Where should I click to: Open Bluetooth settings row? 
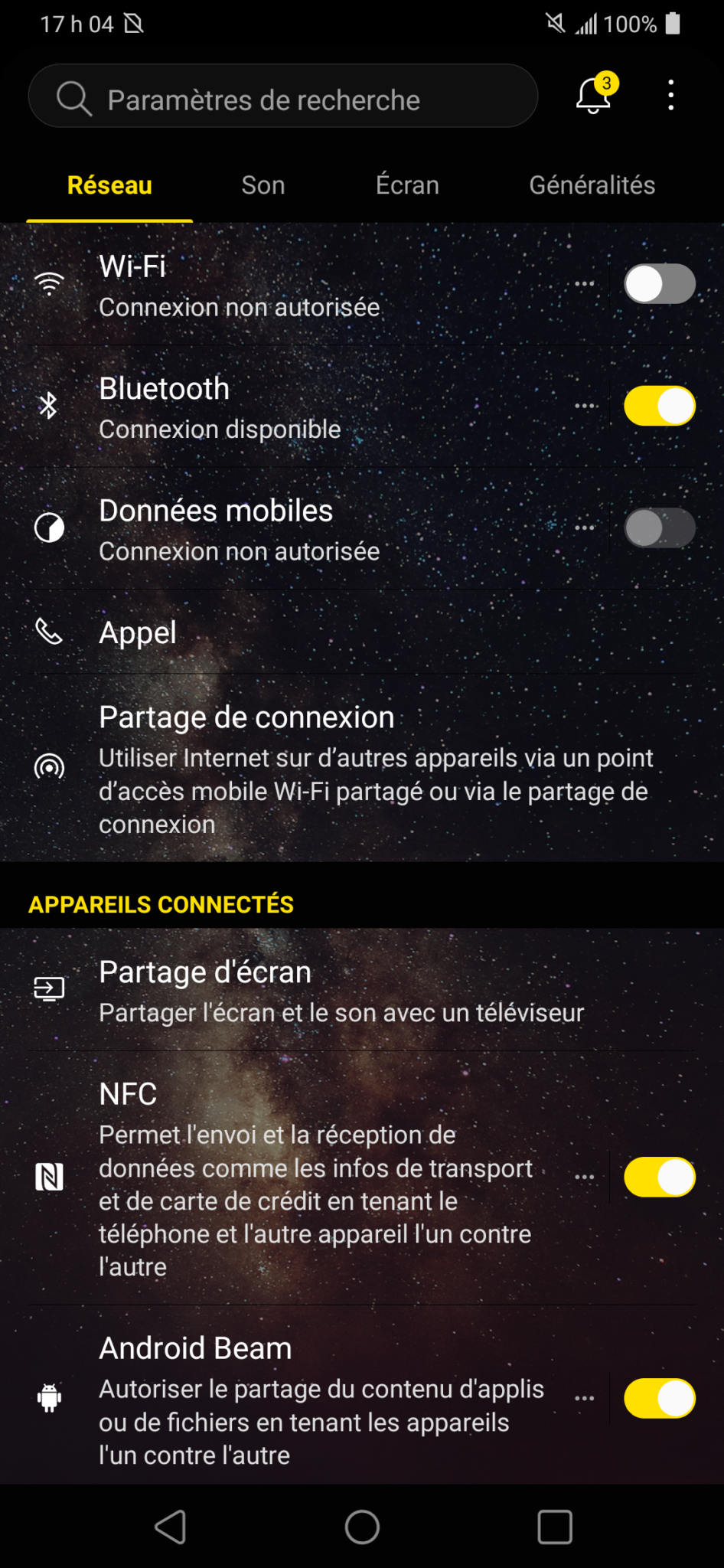pos(306,407)
